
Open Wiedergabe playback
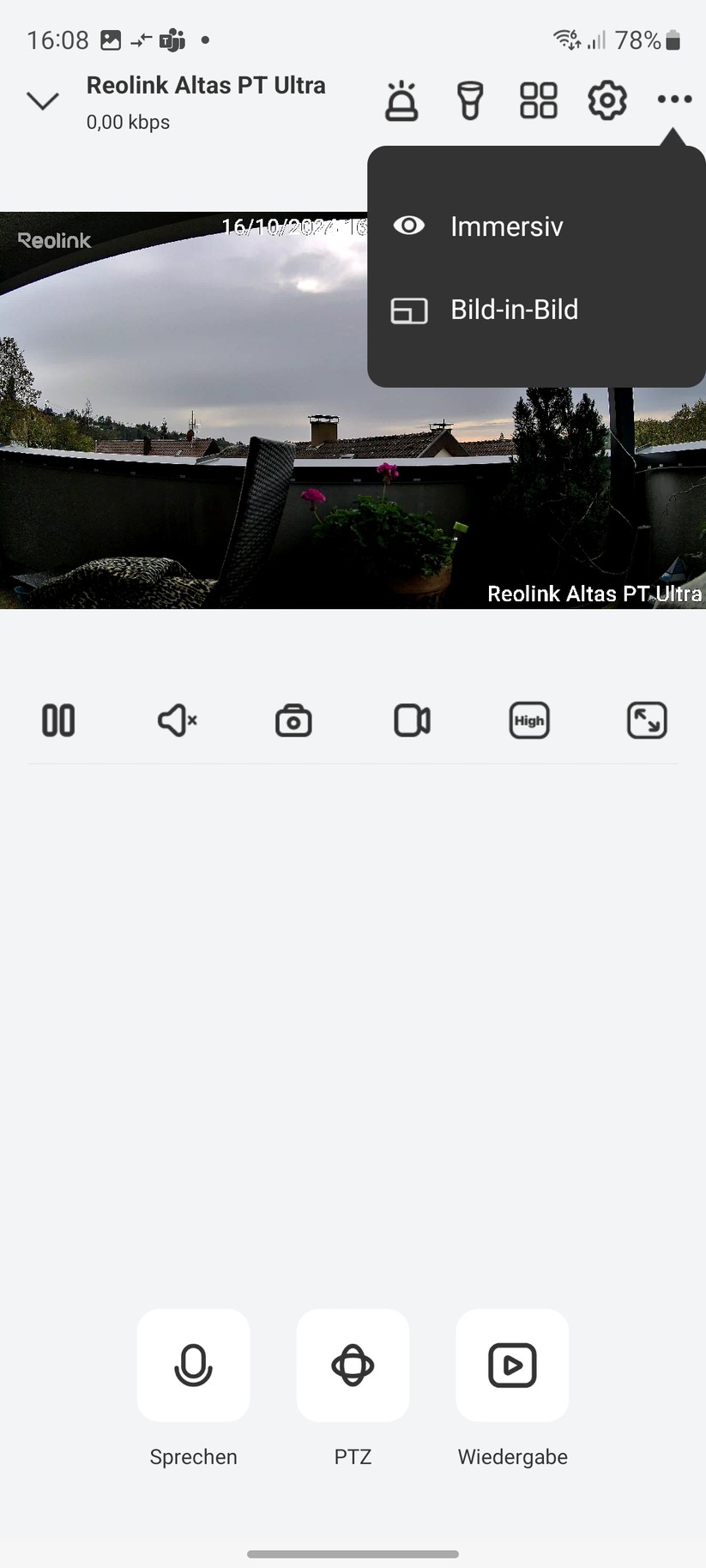pos(512,1366)
